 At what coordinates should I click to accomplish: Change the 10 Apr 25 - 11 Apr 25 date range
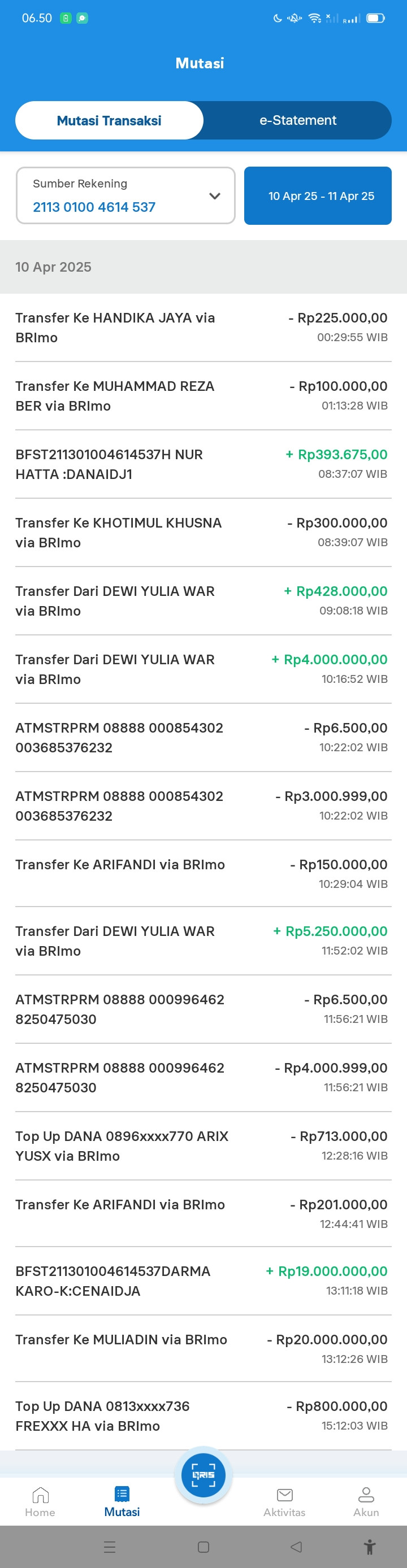click(x=318, y=196)
